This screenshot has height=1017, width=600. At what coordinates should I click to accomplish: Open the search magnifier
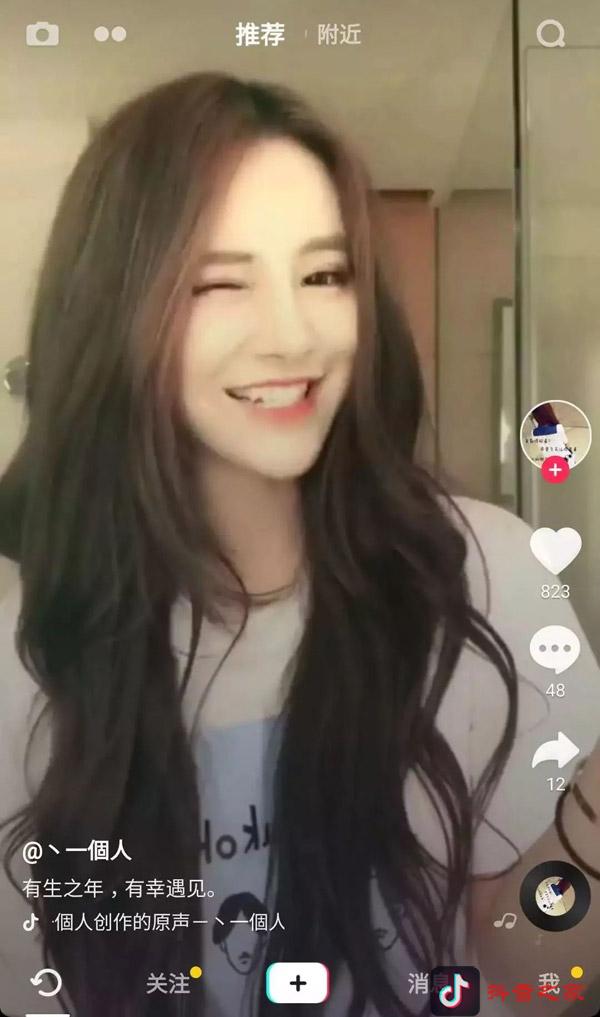pos(551,35)
